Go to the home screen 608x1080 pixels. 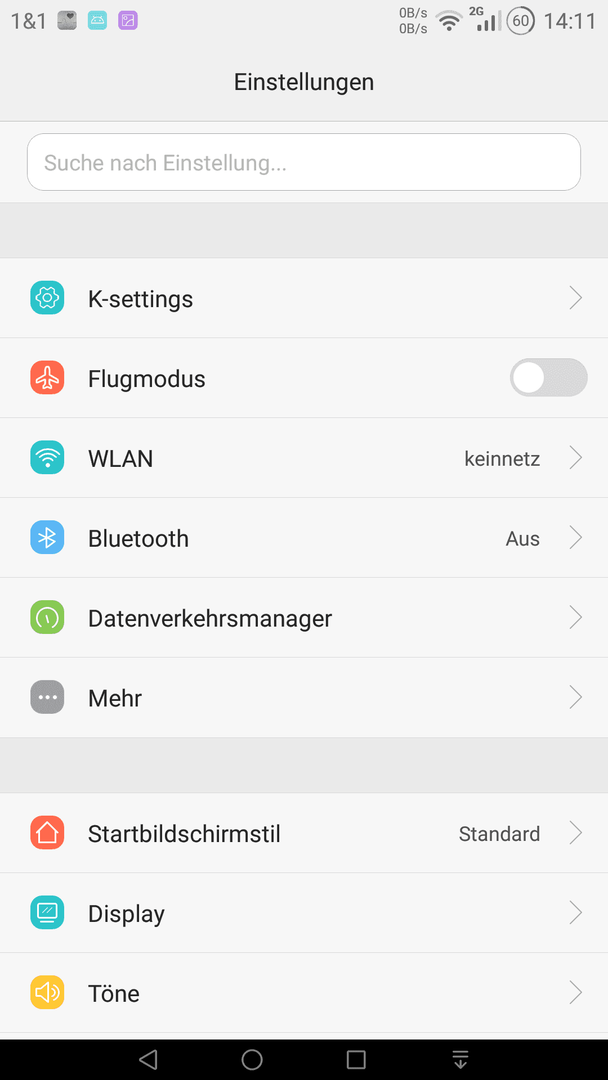pyautogui.click(x=252, y=1059)
